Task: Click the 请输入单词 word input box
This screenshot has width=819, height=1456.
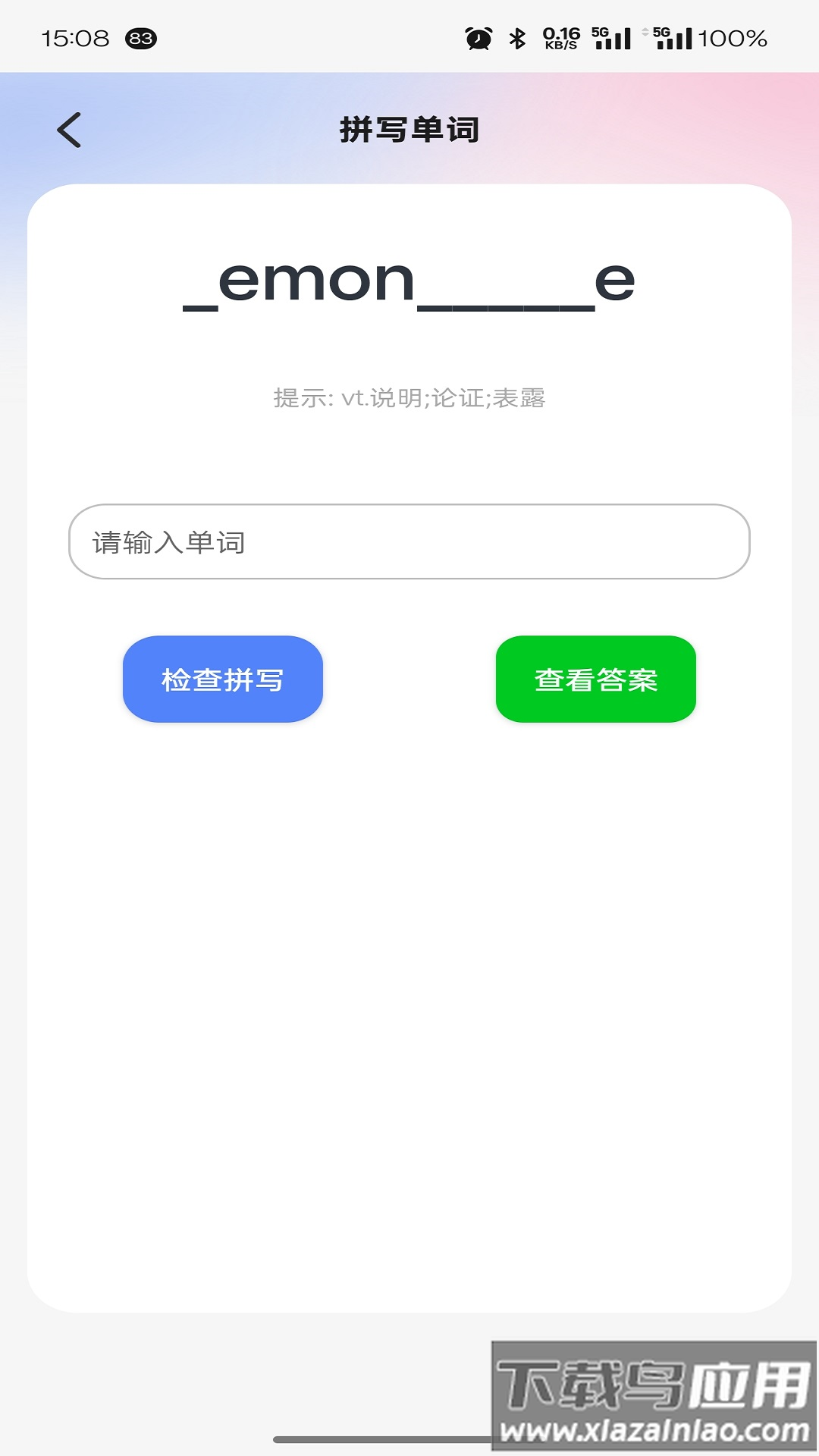Action: (x=409, y=541)
